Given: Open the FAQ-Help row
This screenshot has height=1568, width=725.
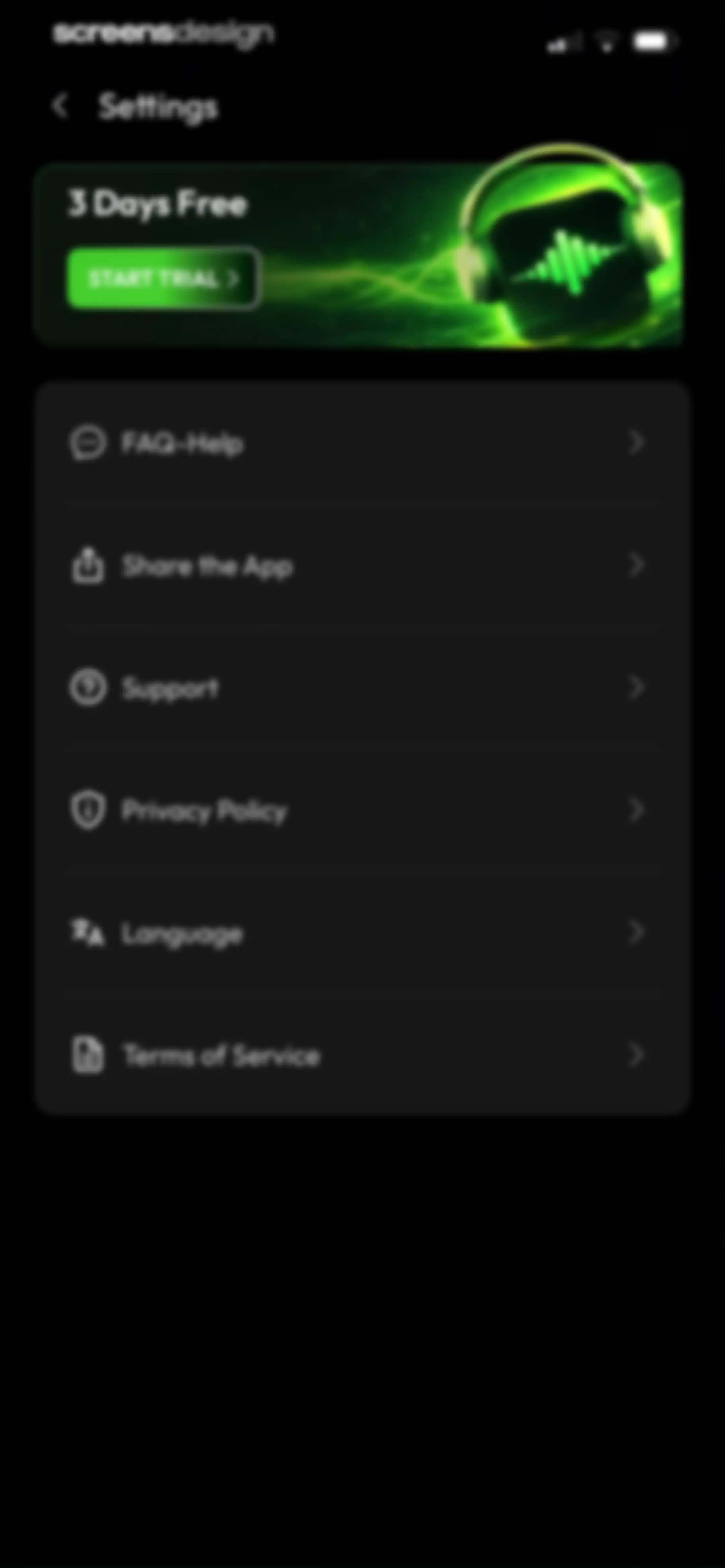Looking at the screenshot, I should click(362, 443).
